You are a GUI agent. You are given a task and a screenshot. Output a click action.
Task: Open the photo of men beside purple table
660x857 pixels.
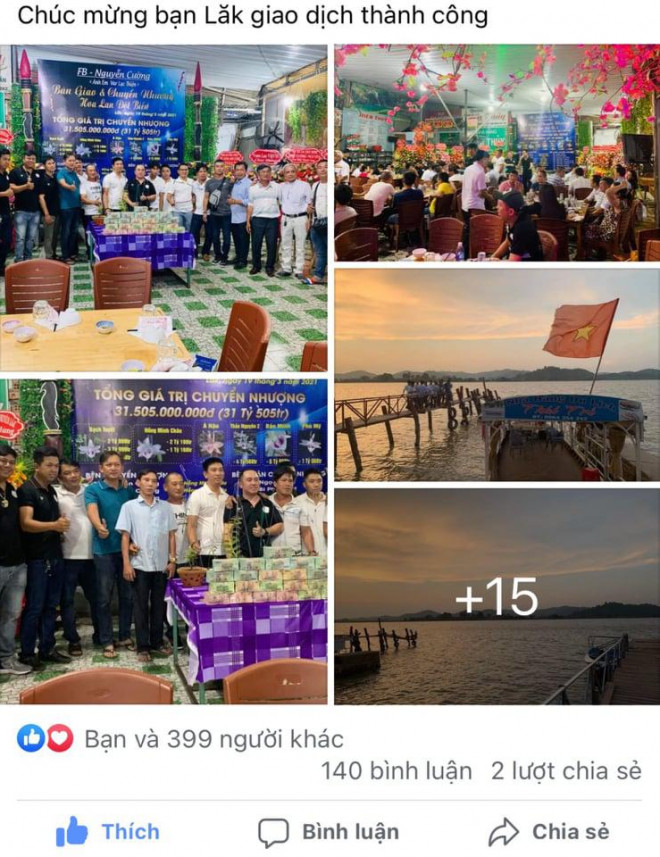pyautogui.click(x=164, y=540)
